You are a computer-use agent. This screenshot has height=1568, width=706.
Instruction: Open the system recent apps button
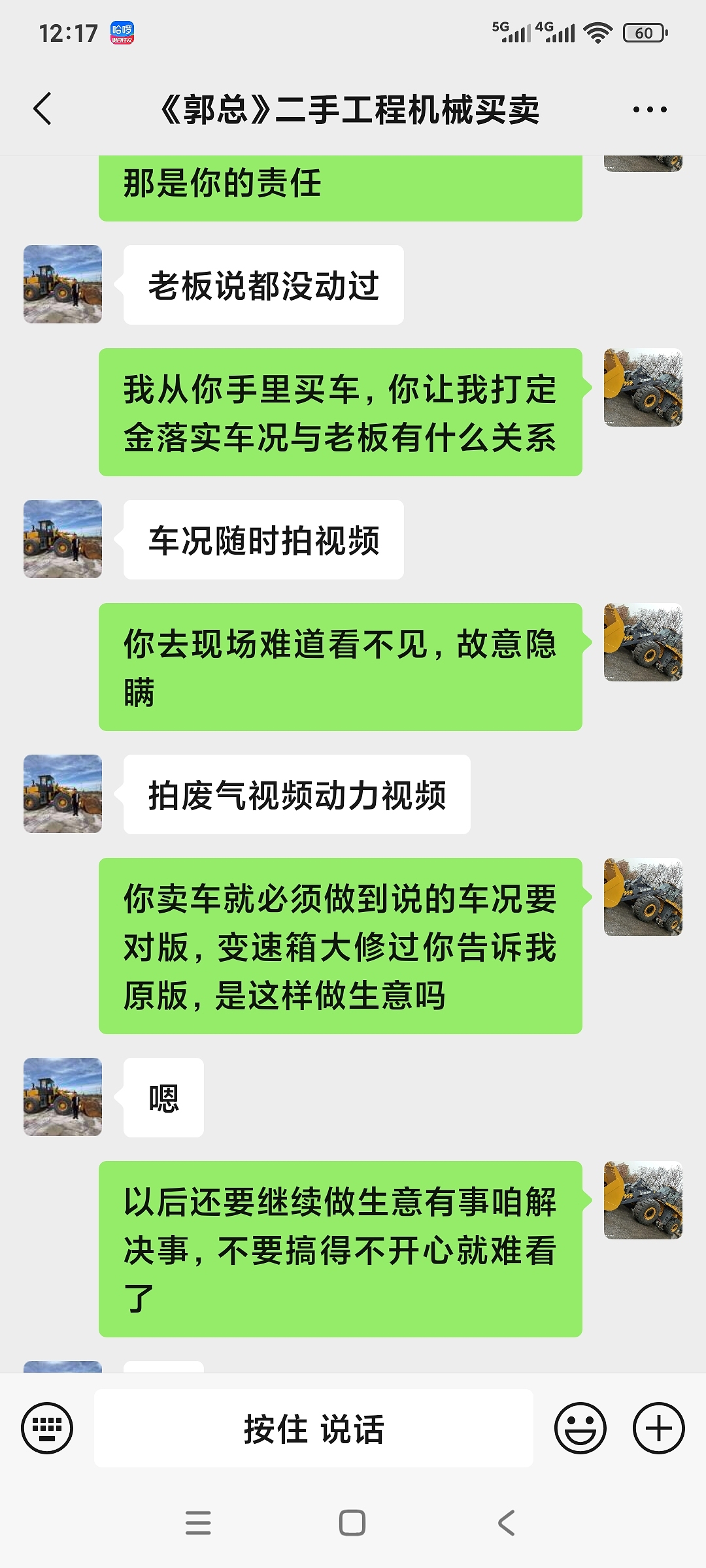(x=198, y=1523)
